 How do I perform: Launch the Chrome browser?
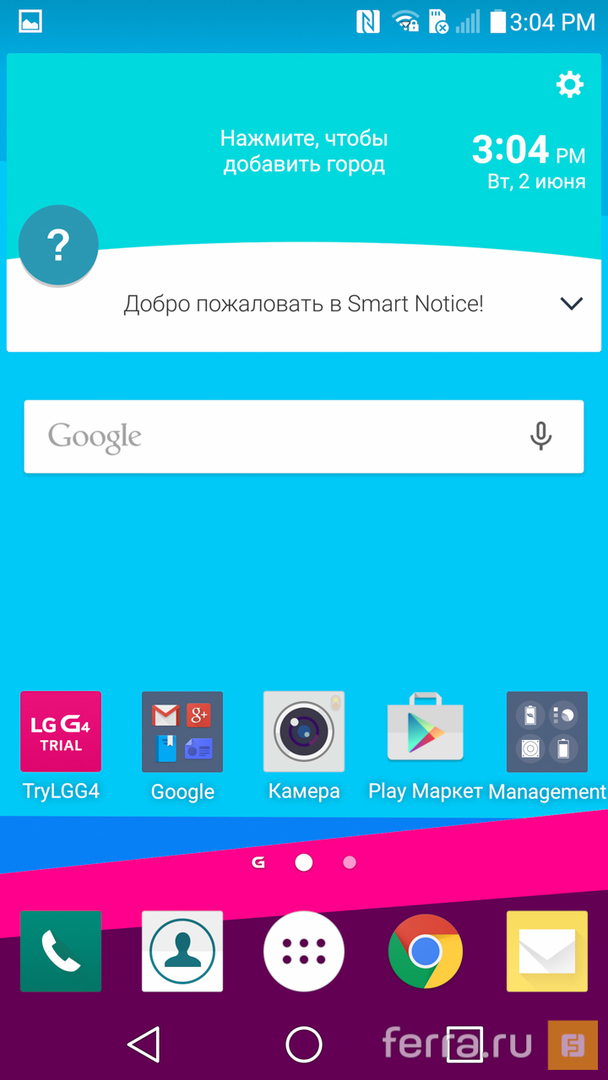pos(425,951)
